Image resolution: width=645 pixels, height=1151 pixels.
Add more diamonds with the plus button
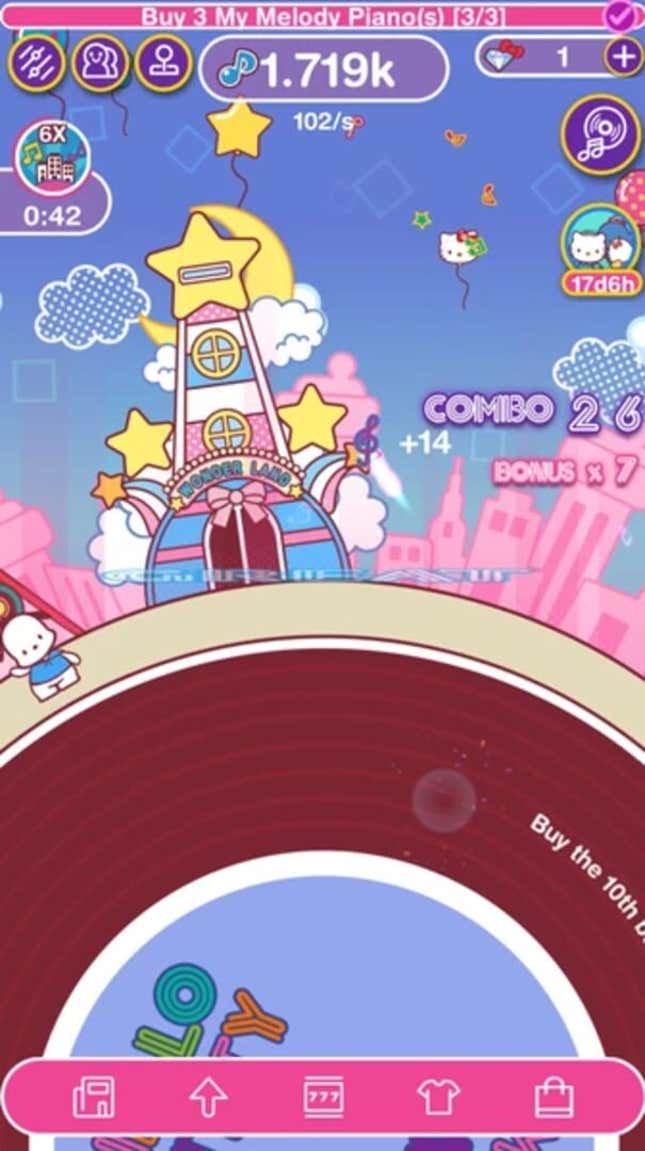tap(623, 57)
